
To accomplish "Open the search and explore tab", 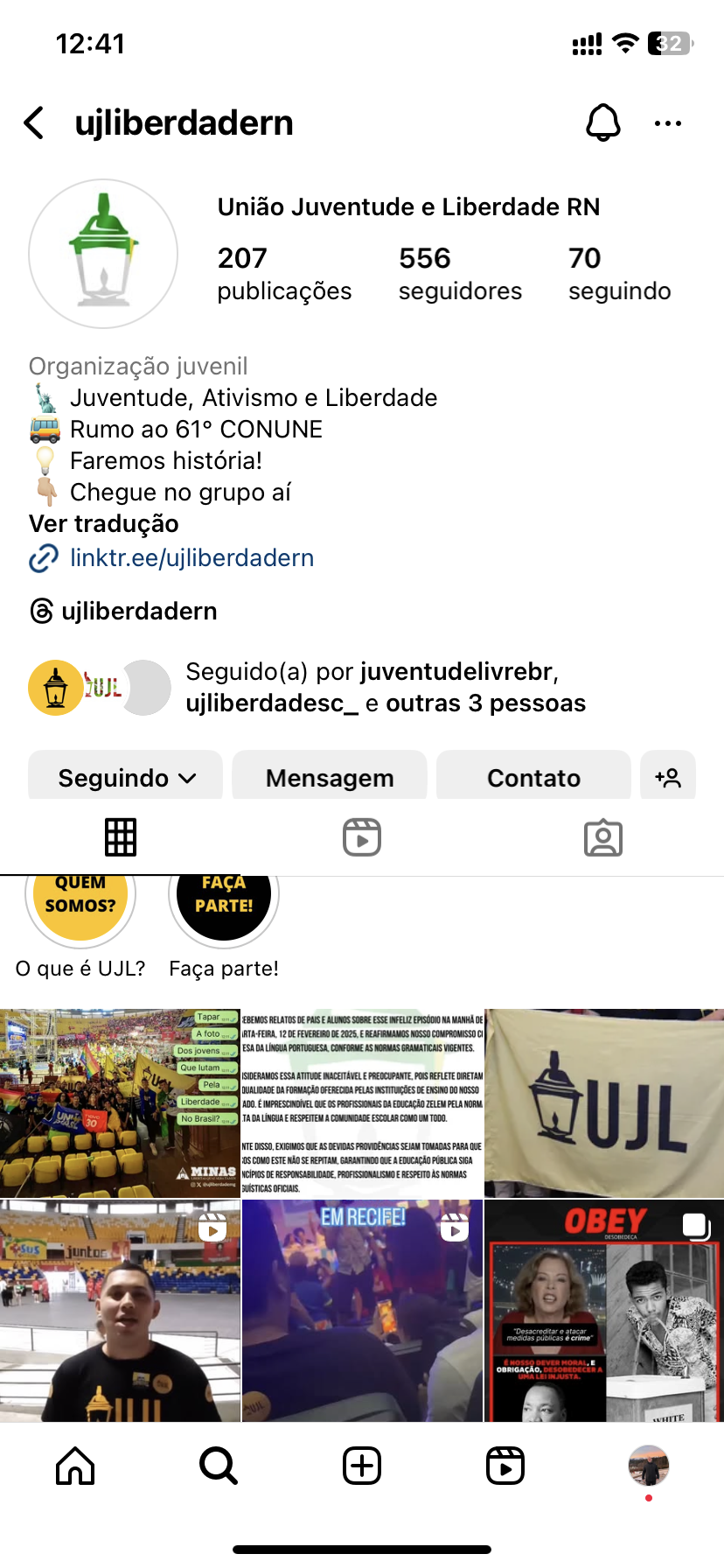I will (x=219, y=1466).
